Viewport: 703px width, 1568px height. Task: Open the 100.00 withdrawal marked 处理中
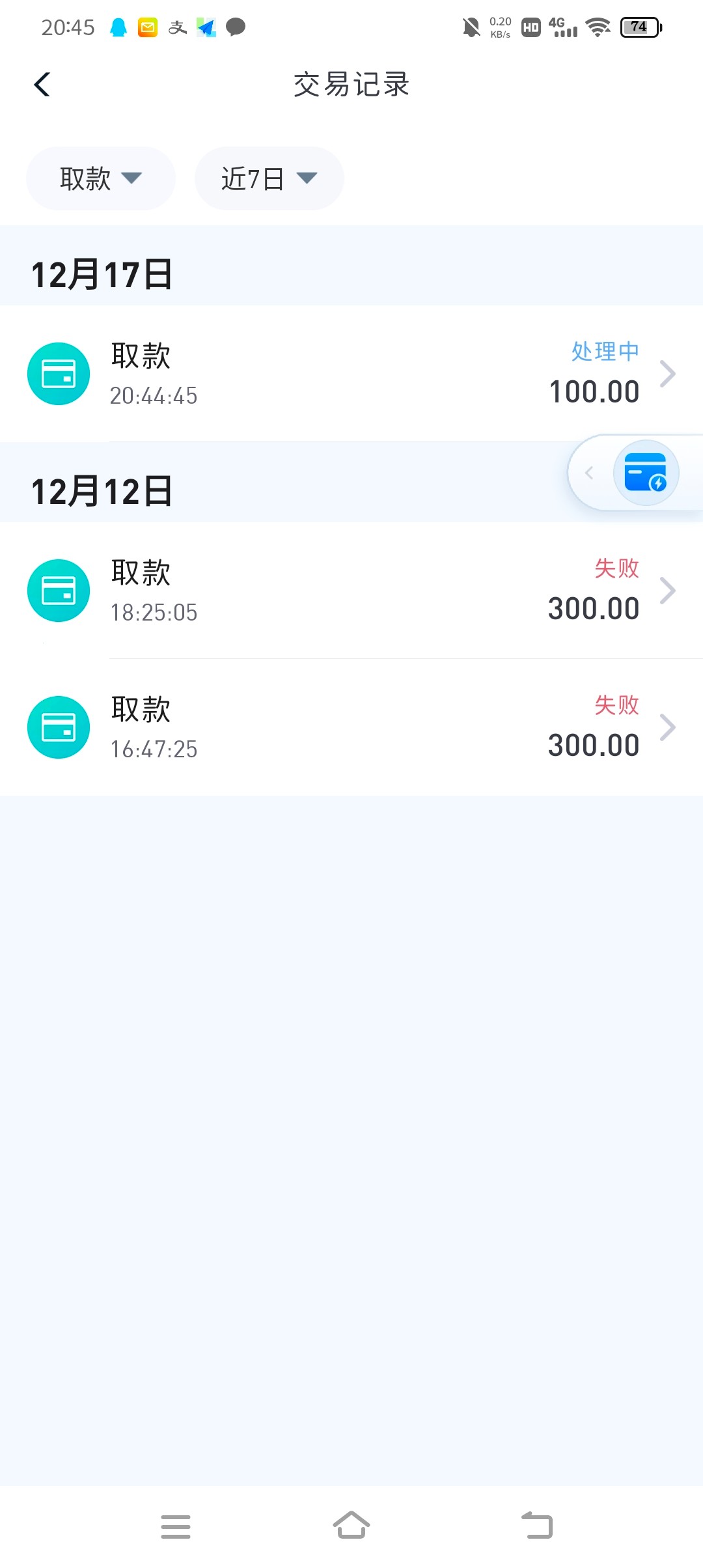[351, 374]
